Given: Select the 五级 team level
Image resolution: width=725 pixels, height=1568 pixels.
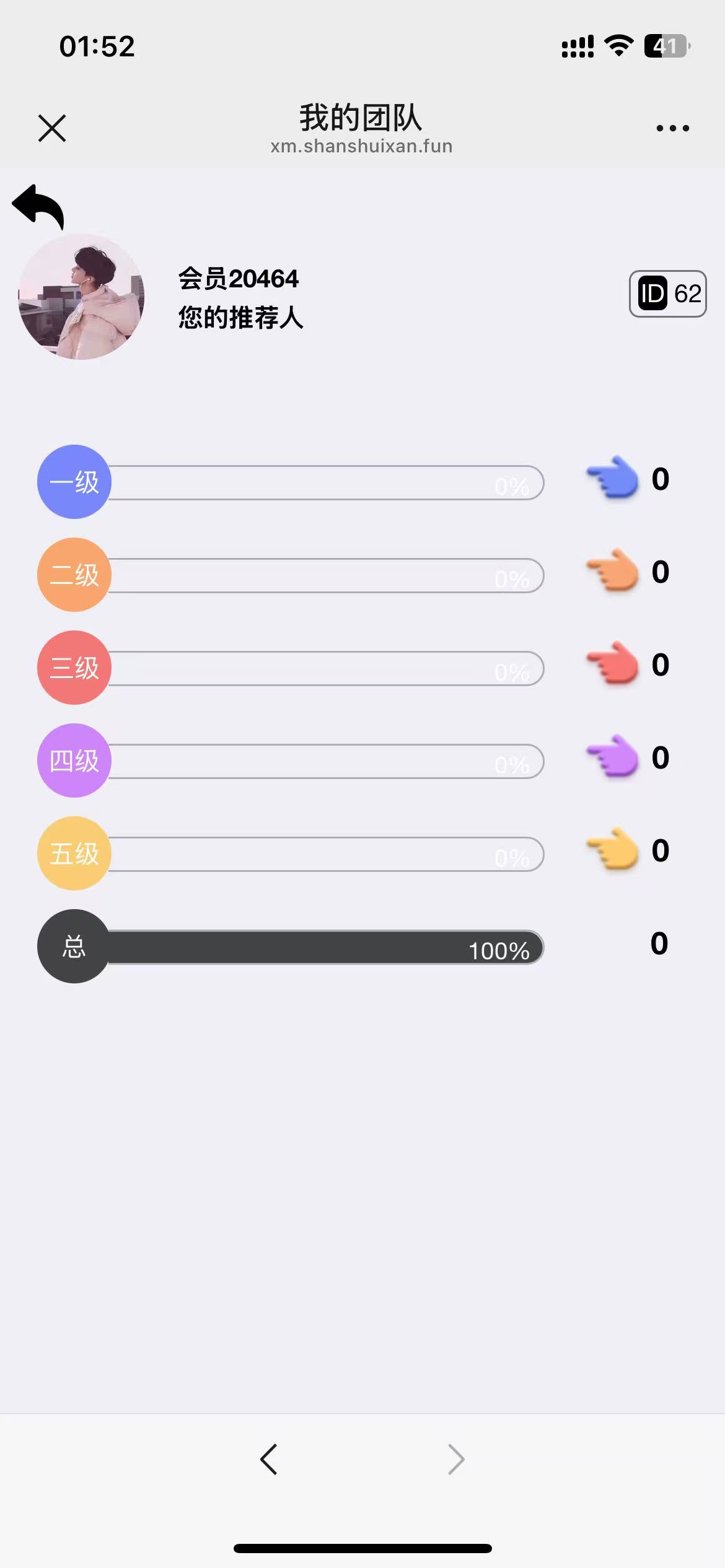Looking at the screenshot, I should (74, 853).
